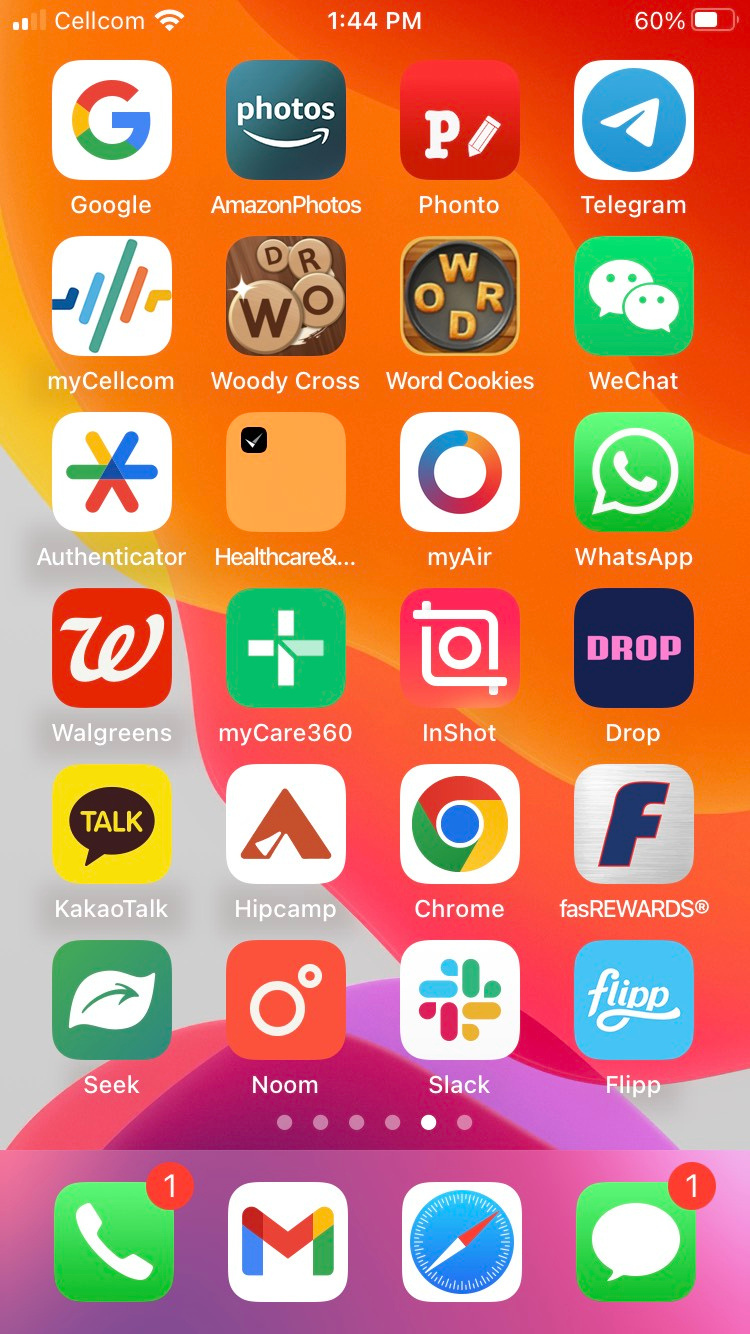Open the Chrome browser
The image size is (750, 1334).
(459, 824)
